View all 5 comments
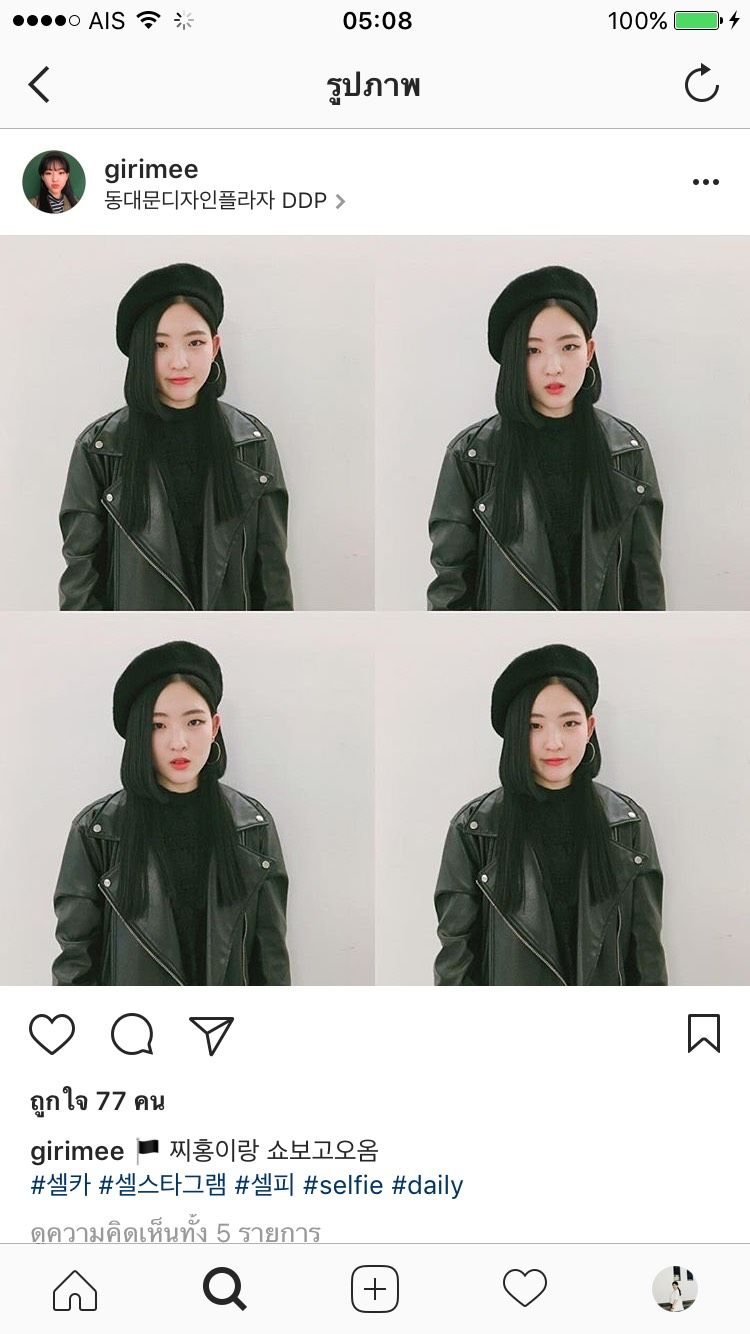This screenshot has height=1334, width=750. [x=176, y=1232]
